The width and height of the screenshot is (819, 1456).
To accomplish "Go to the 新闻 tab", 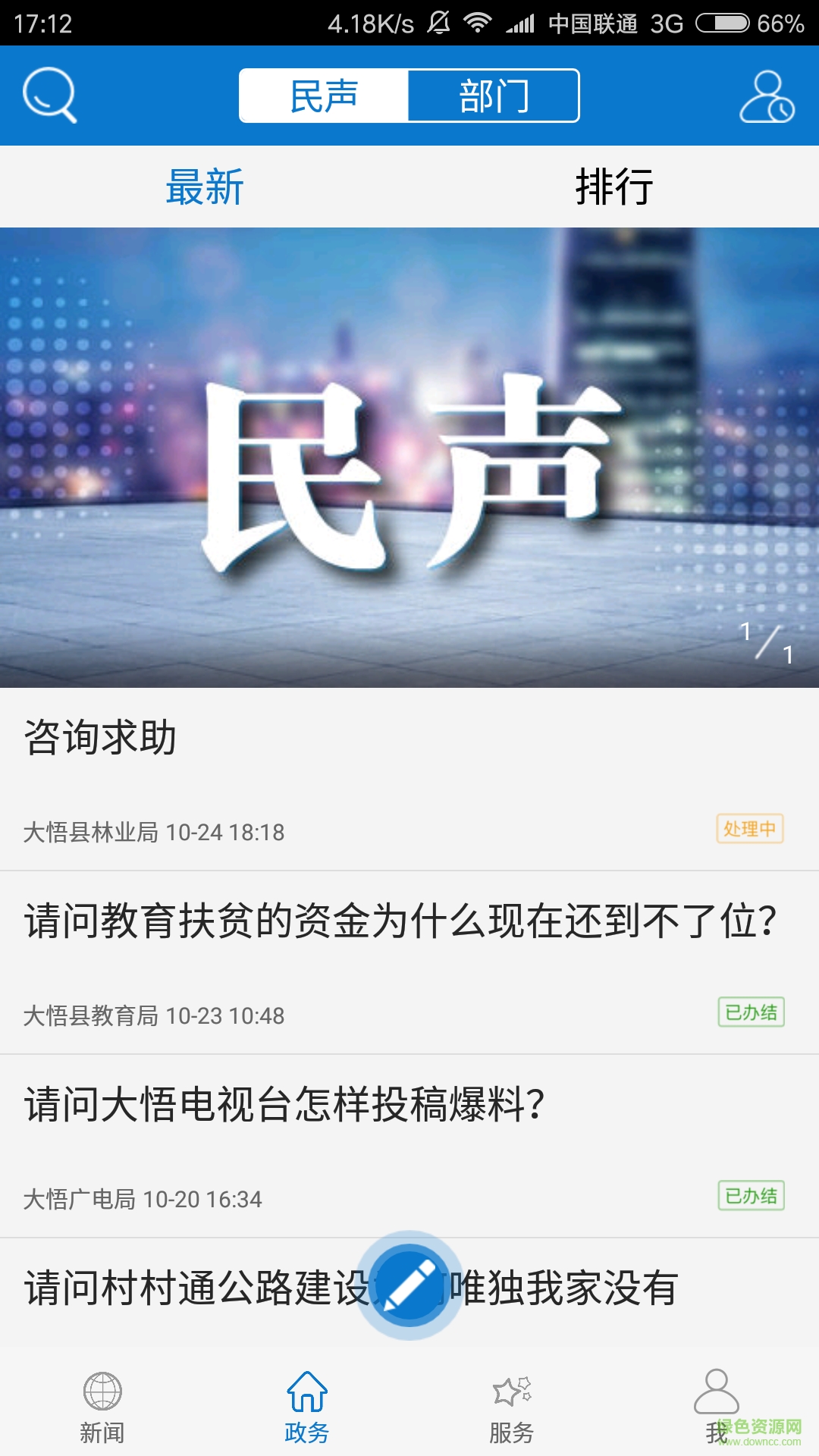I will point(102,1407).
